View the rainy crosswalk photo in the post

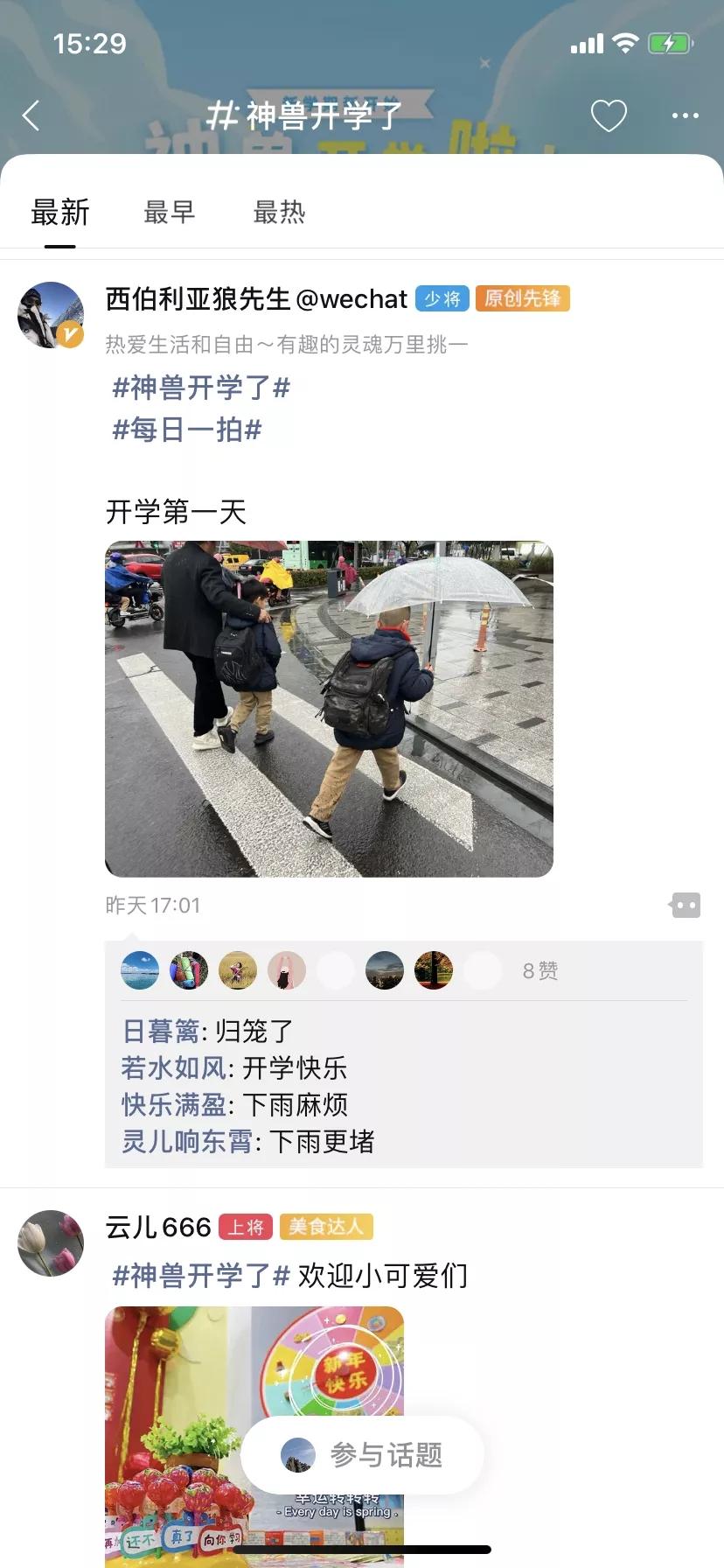point(329,709)
